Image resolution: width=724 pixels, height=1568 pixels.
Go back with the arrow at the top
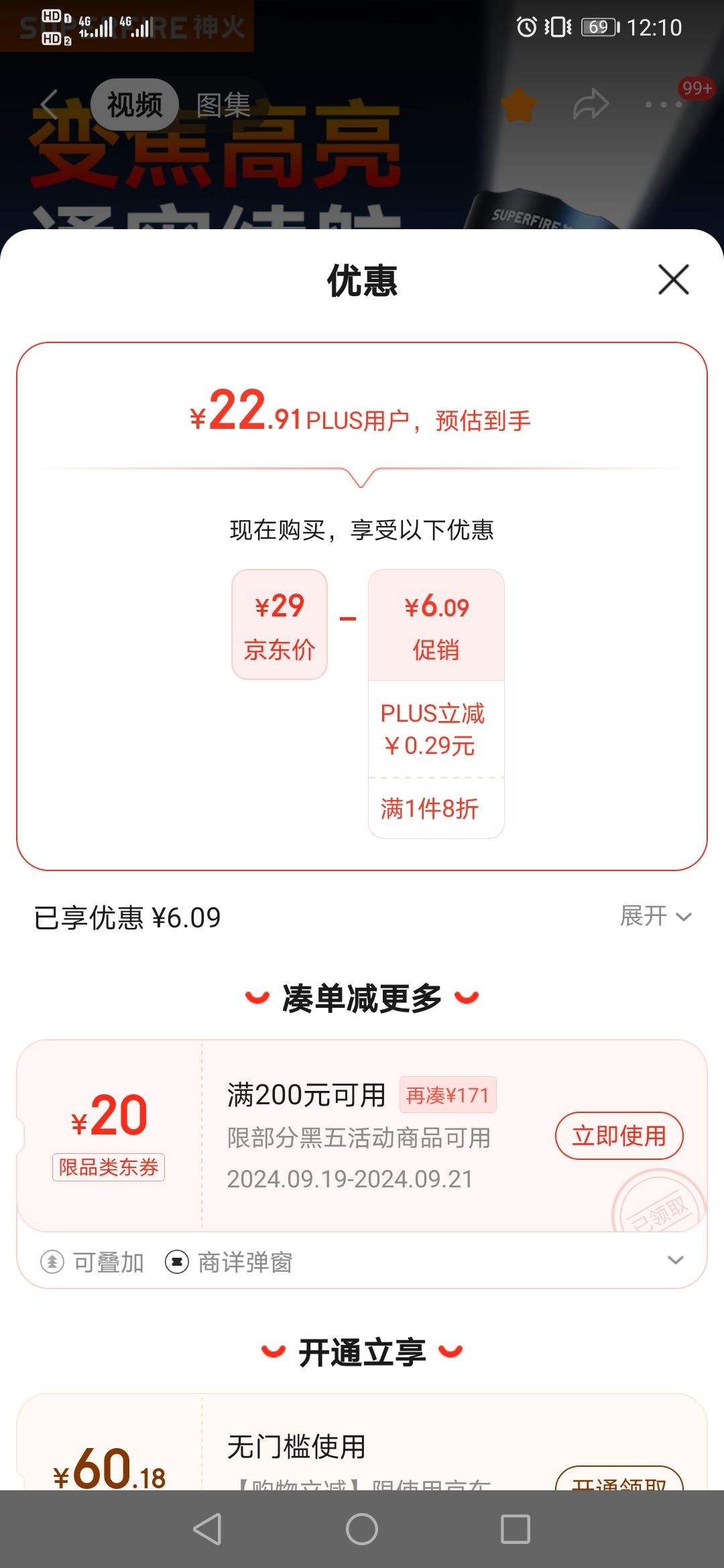coord(49,105)
